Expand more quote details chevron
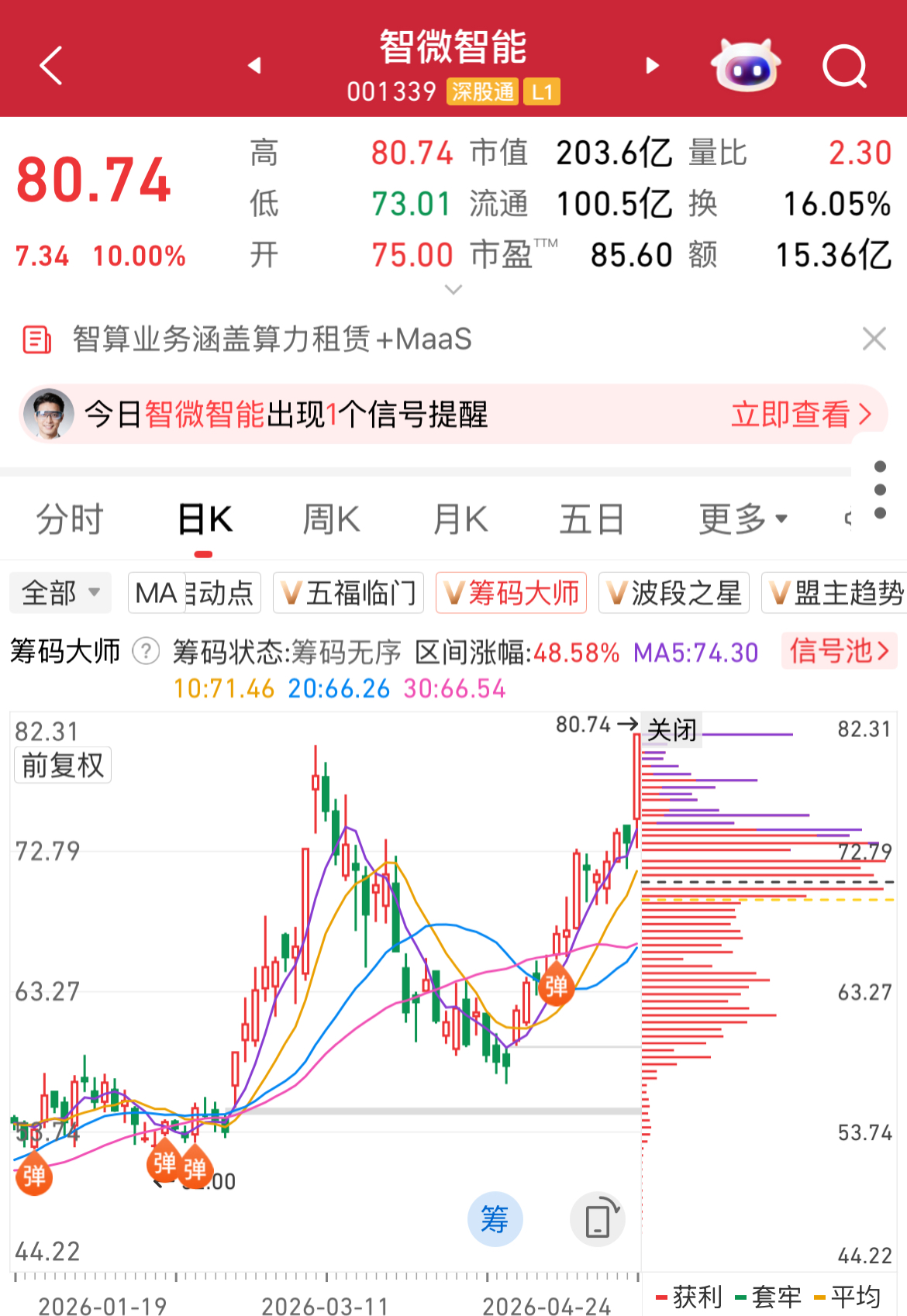907x1316 pixels. tap(453, 290)
